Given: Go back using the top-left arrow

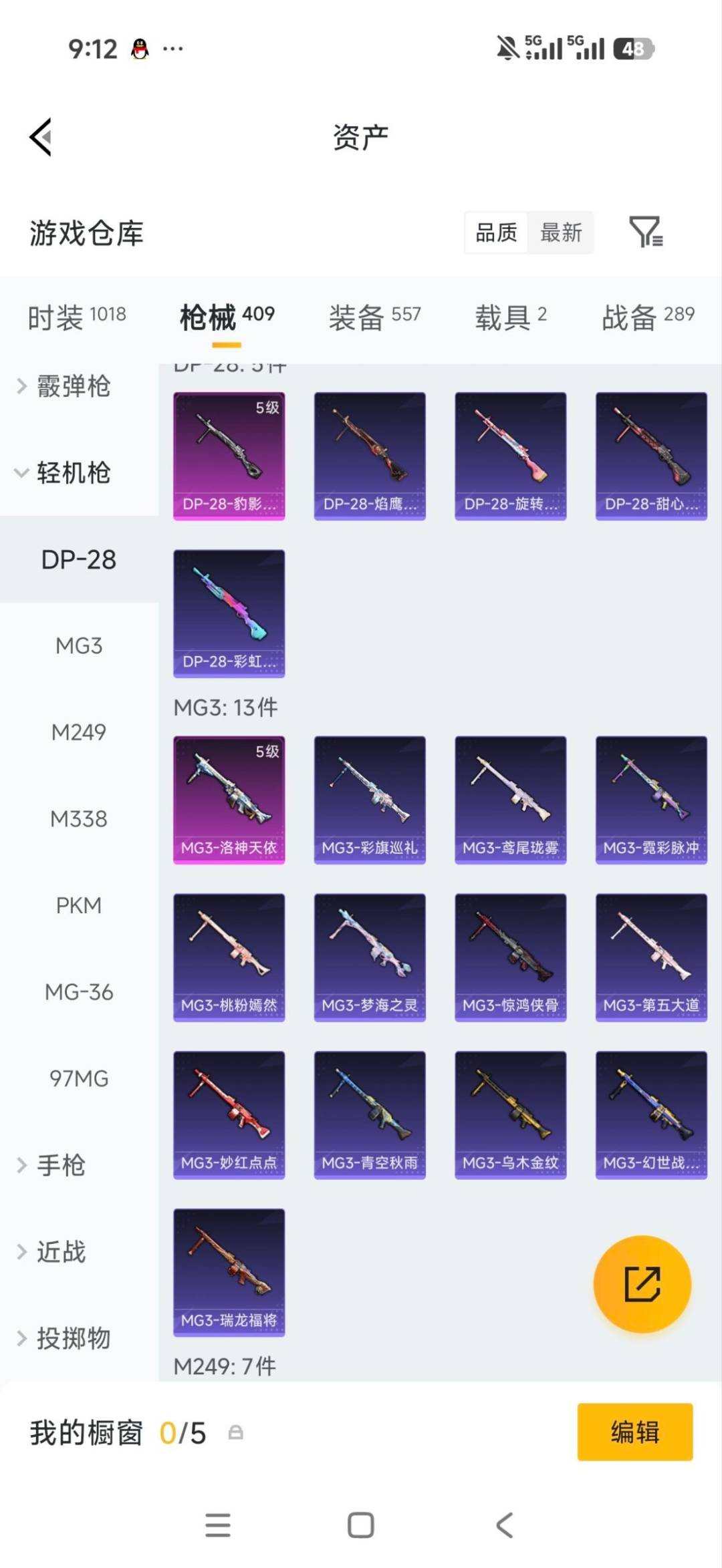Looking at the screenshot, I should coord(41,137).
